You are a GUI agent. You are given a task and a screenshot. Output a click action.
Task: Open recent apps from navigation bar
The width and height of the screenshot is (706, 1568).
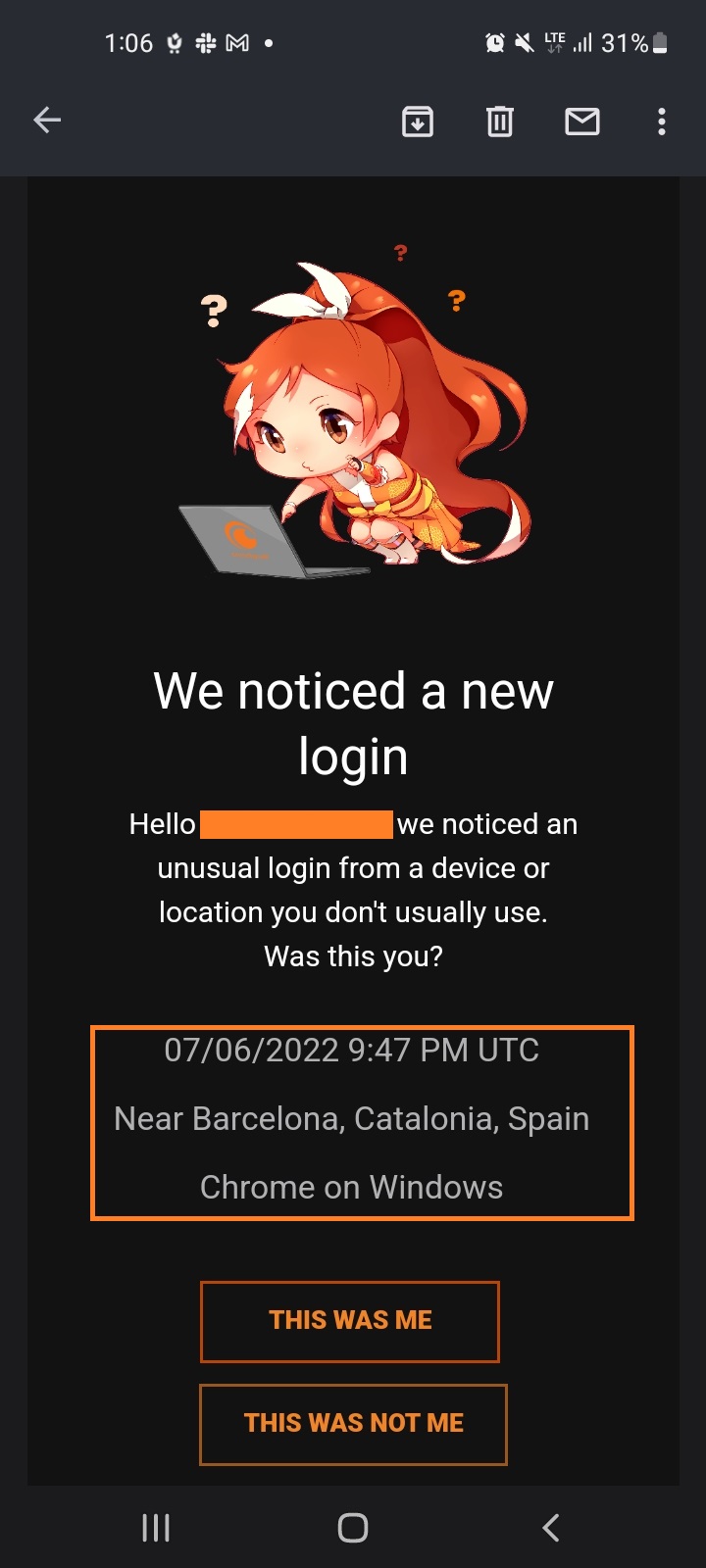[x=156, y=1527]
